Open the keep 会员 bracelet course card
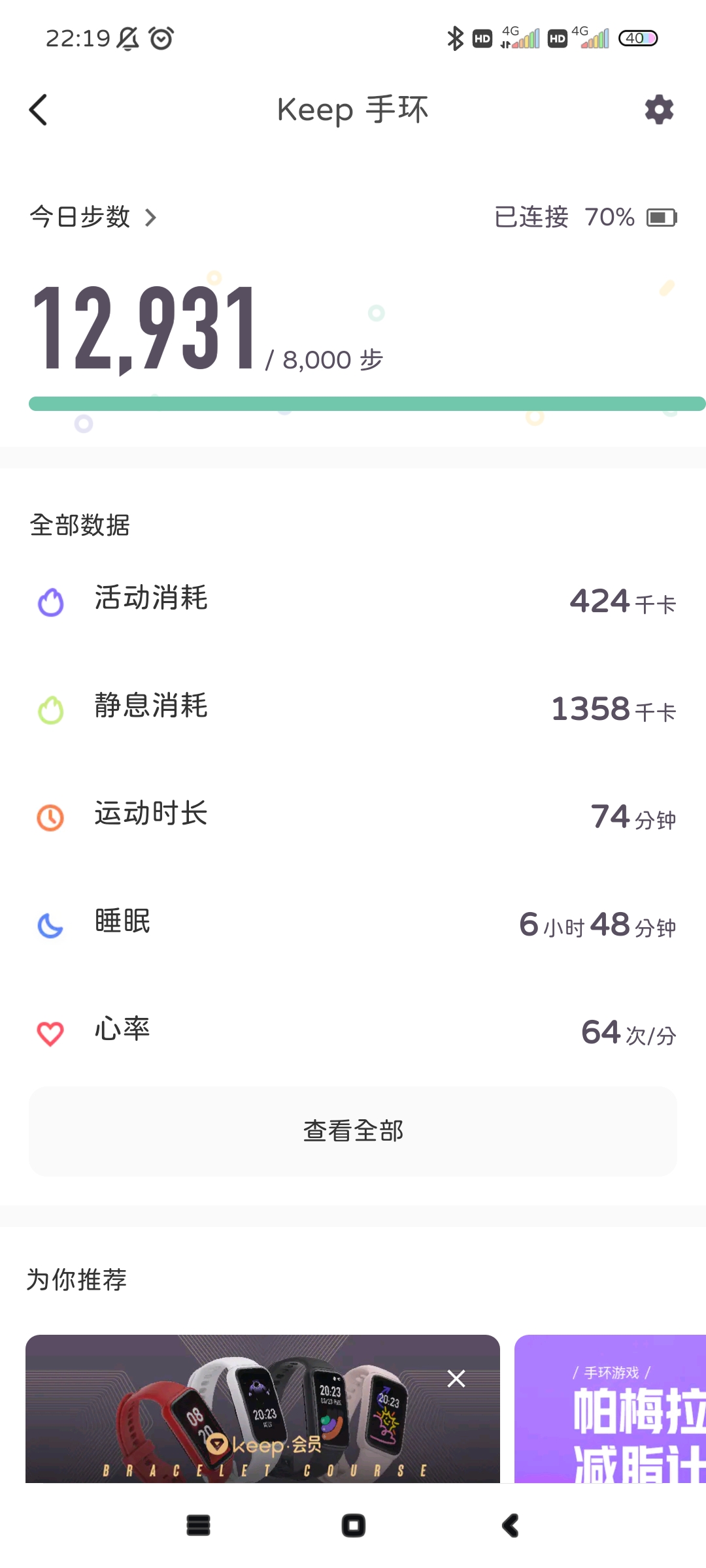This screenshot has height=1568, width=706. click(263, 1409)
